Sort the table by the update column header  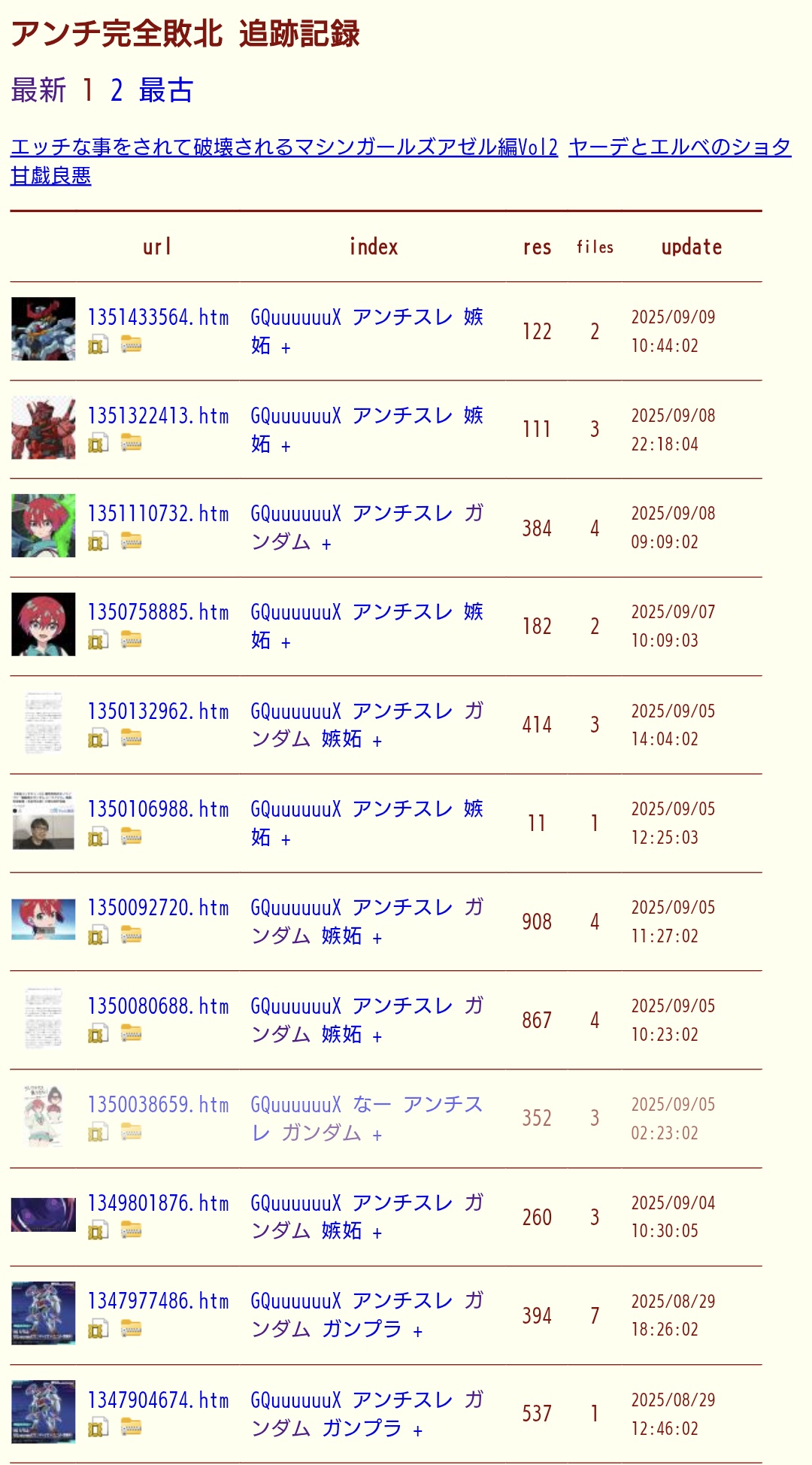click(691, 247)
